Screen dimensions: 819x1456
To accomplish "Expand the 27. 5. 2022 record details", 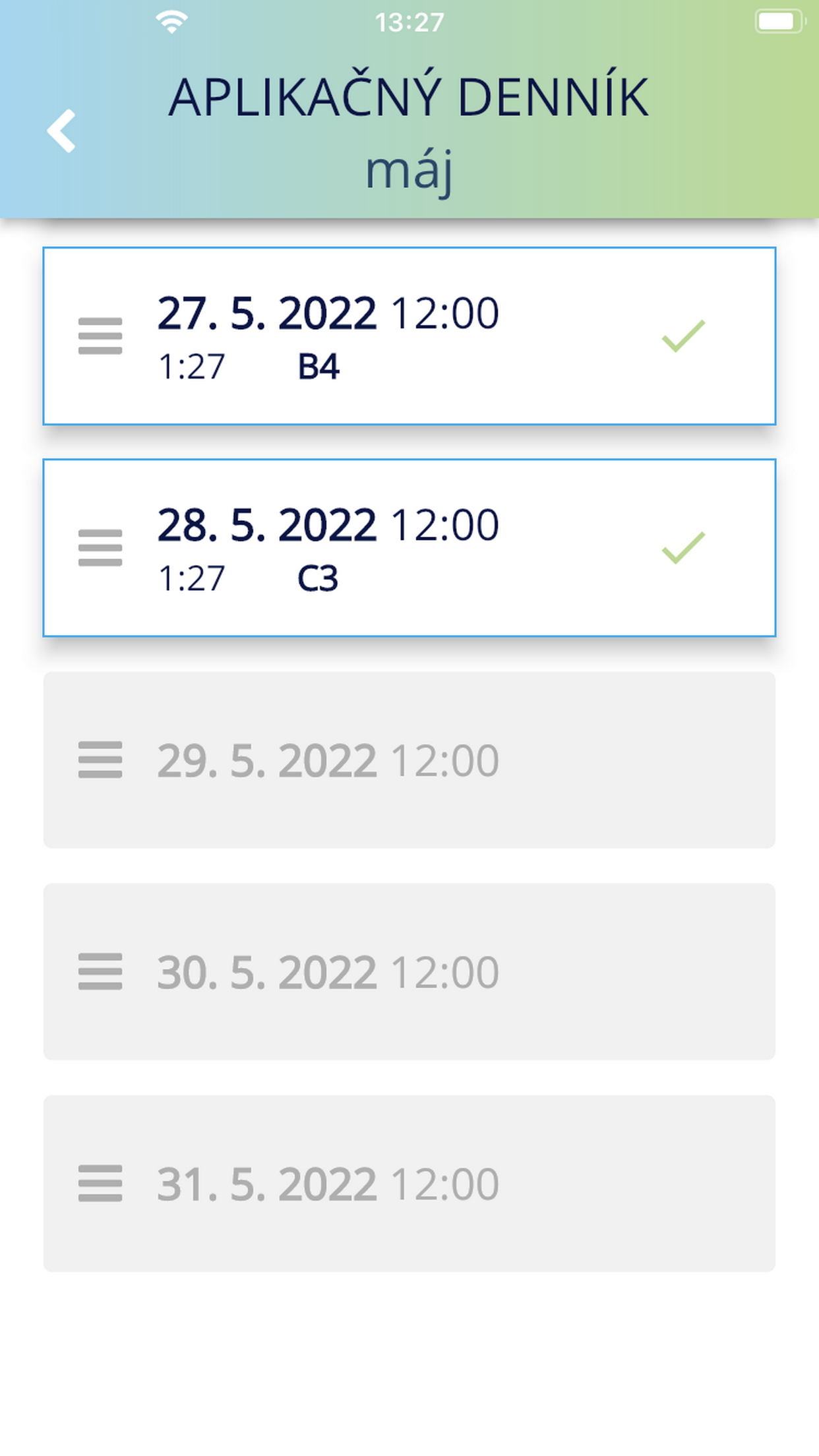I will click(x=409, y=336).
